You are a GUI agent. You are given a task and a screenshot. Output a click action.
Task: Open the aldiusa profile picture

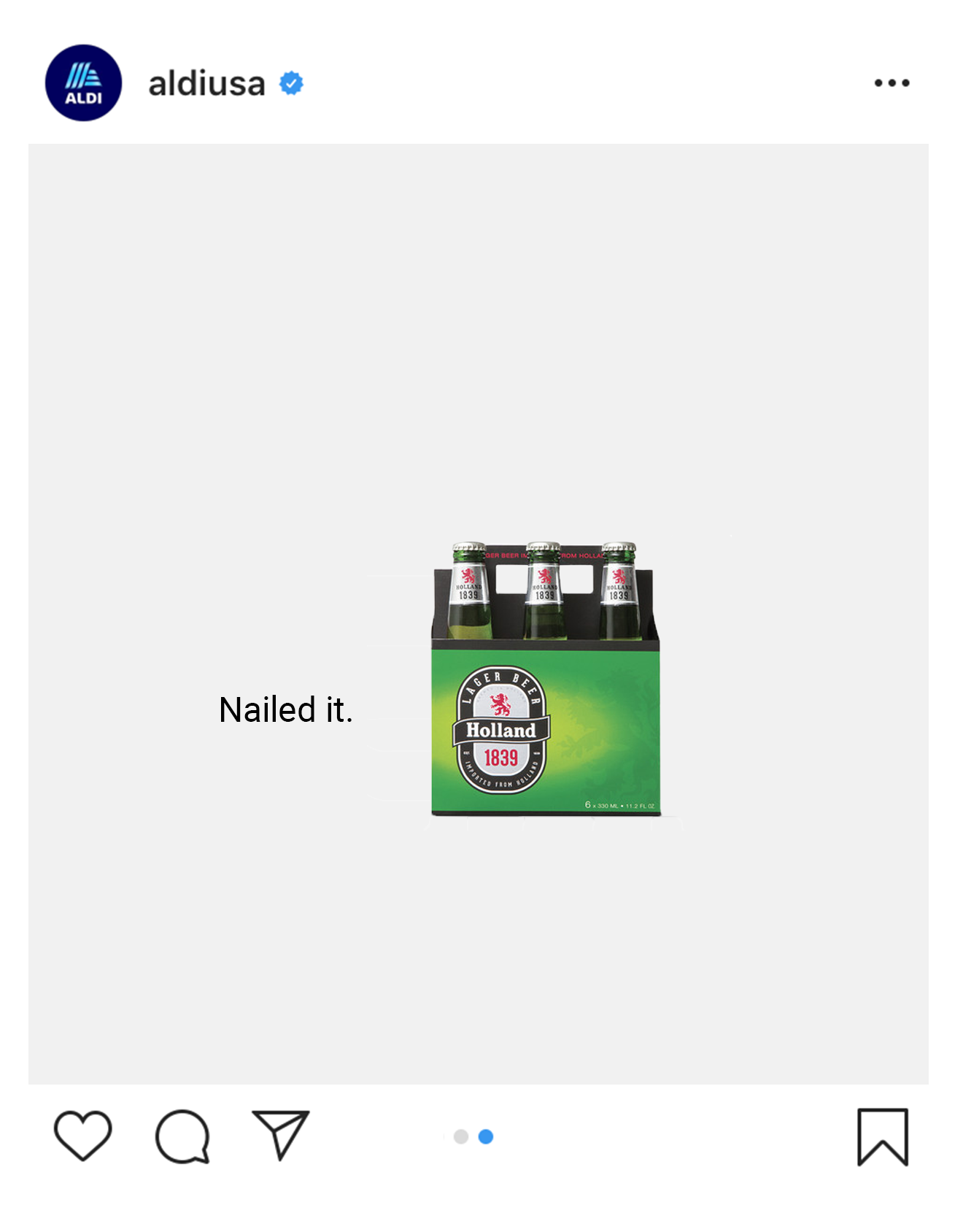tap(83, 83)
